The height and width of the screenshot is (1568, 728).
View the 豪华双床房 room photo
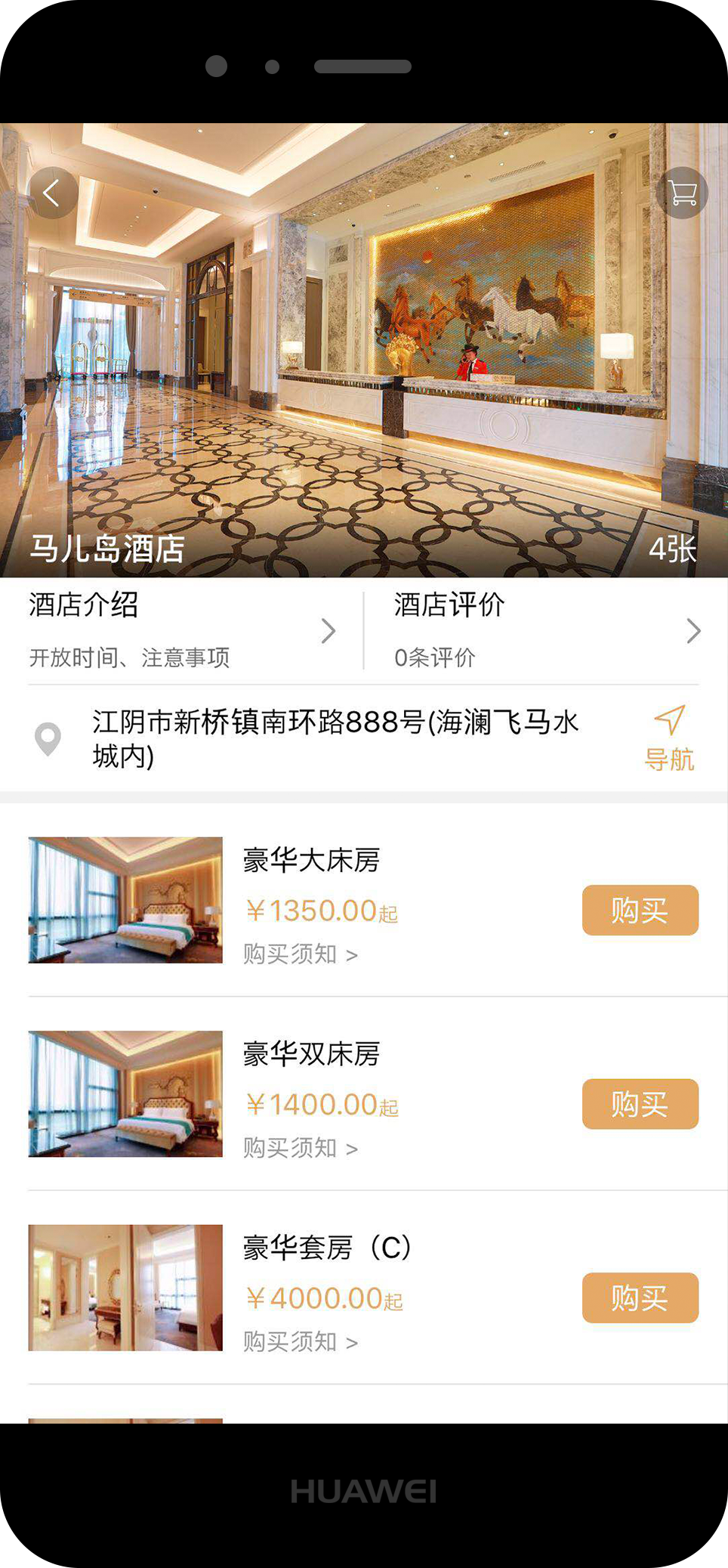(x=125, y=1093)
